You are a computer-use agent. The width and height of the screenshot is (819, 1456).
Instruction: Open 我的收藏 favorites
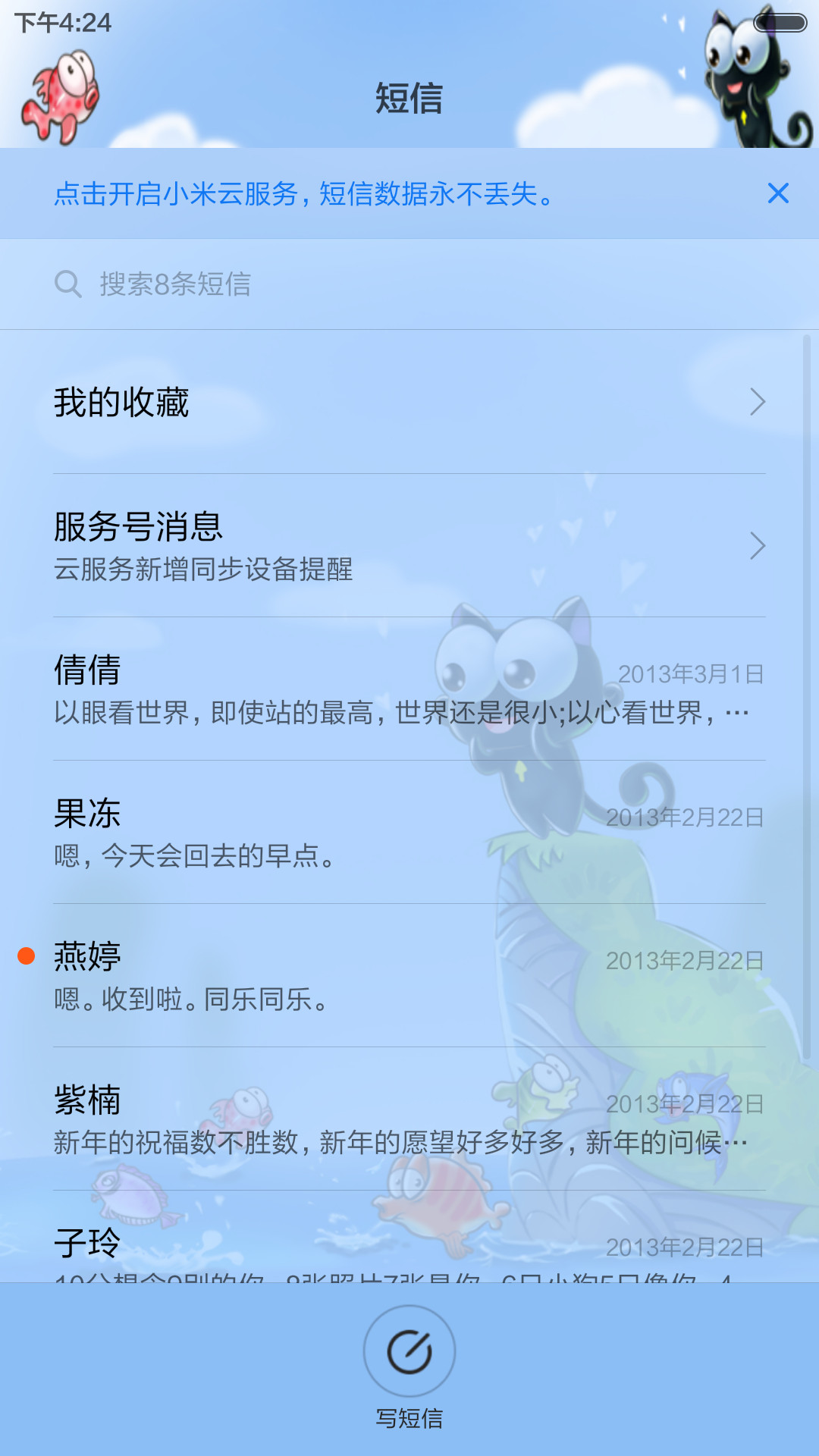click(x=409, y=402)
